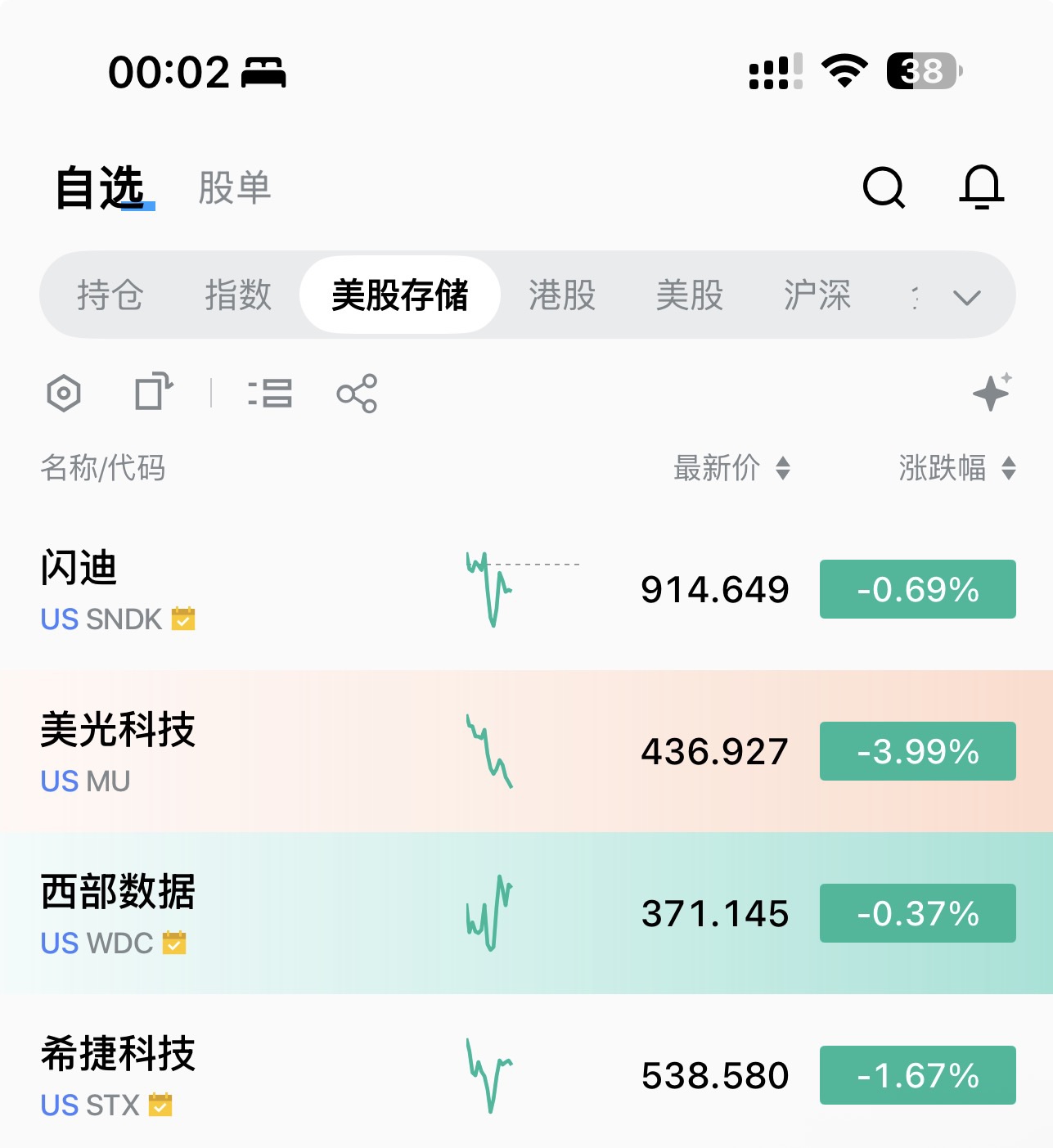Open the AI sparkle assistant icon

[992, 392]
